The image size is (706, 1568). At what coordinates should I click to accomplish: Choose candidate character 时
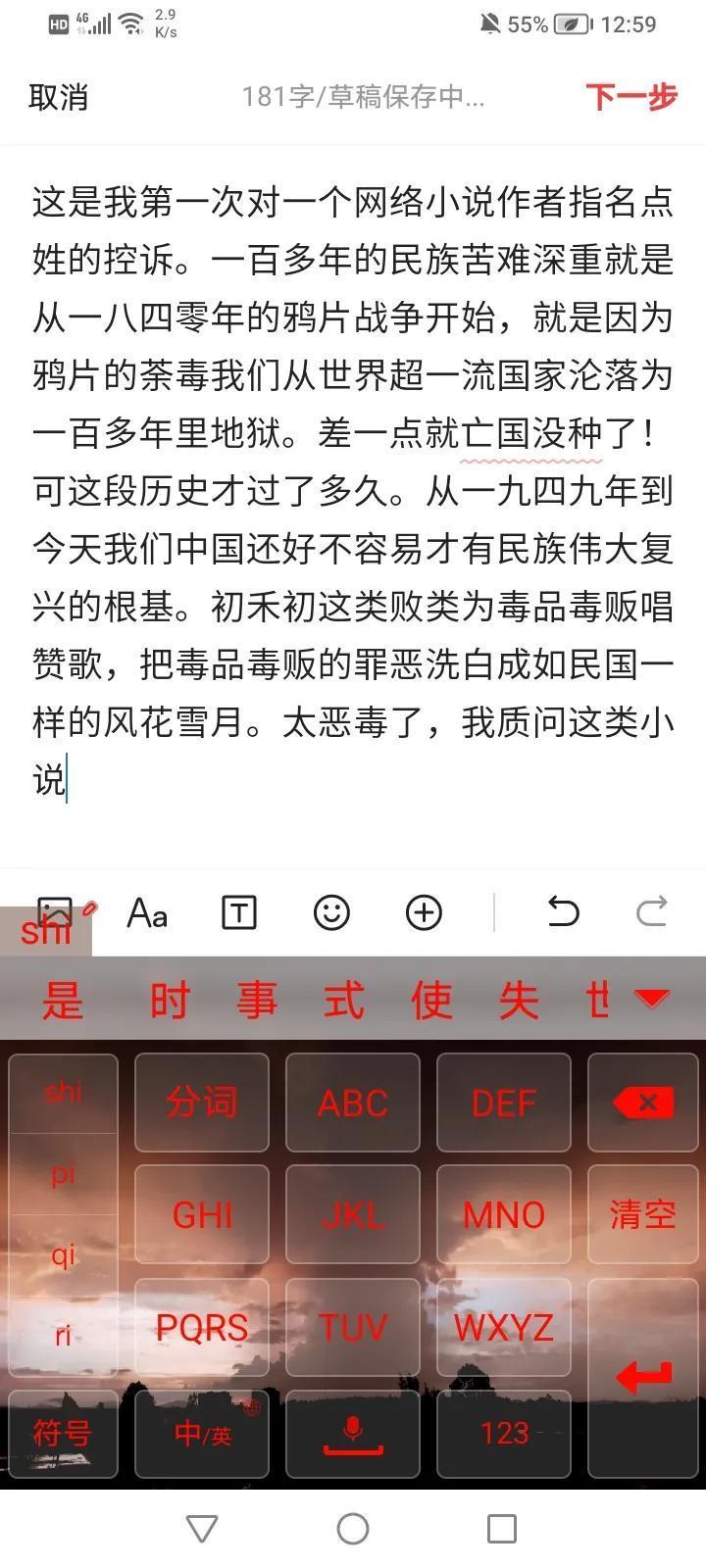[170, 1001]
